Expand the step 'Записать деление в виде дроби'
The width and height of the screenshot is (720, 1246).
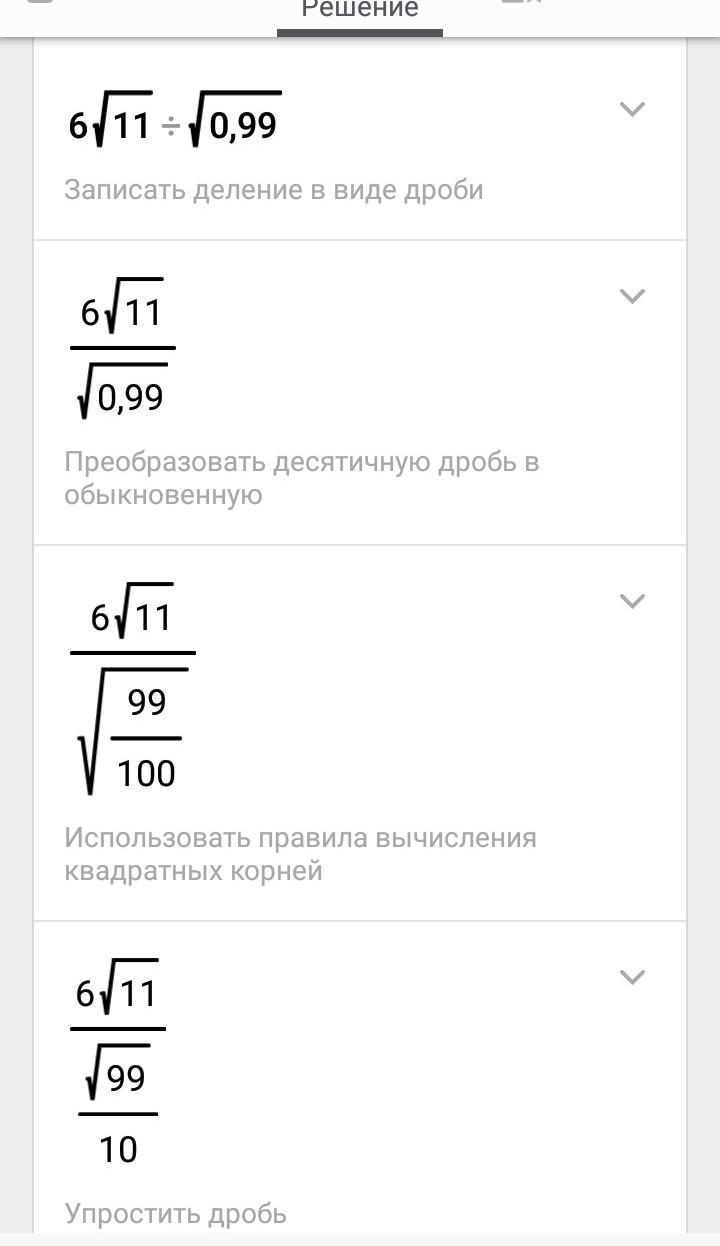click(632, 109)
